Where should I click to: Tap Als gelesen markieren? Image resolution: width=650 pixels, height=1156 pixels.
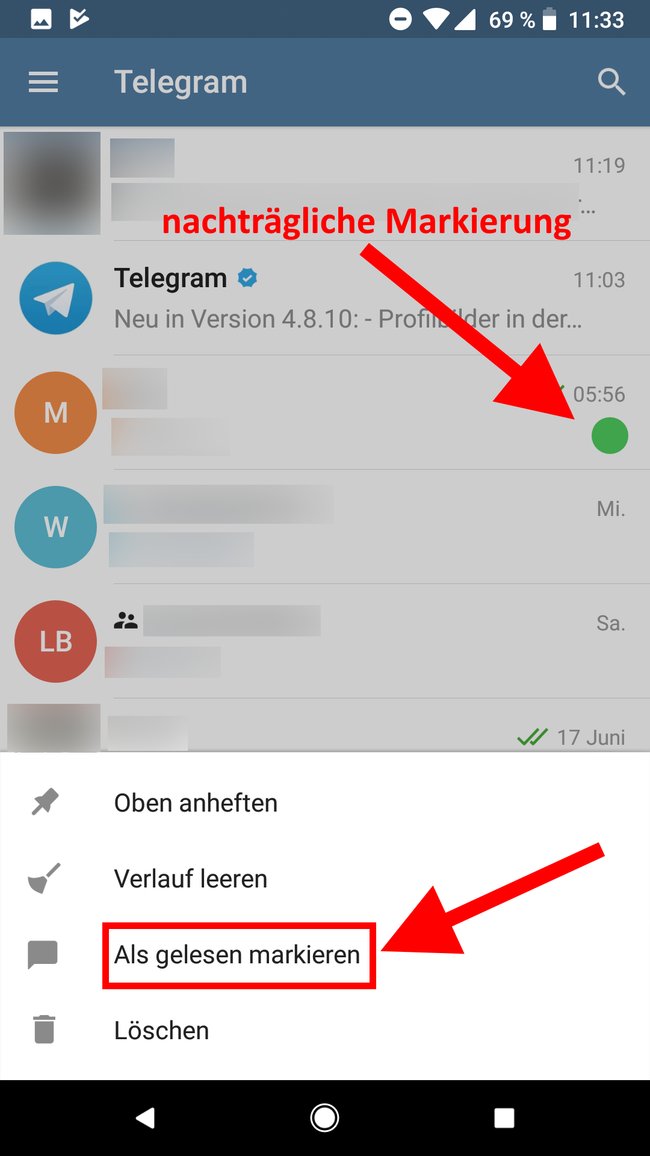coord(325,955)
